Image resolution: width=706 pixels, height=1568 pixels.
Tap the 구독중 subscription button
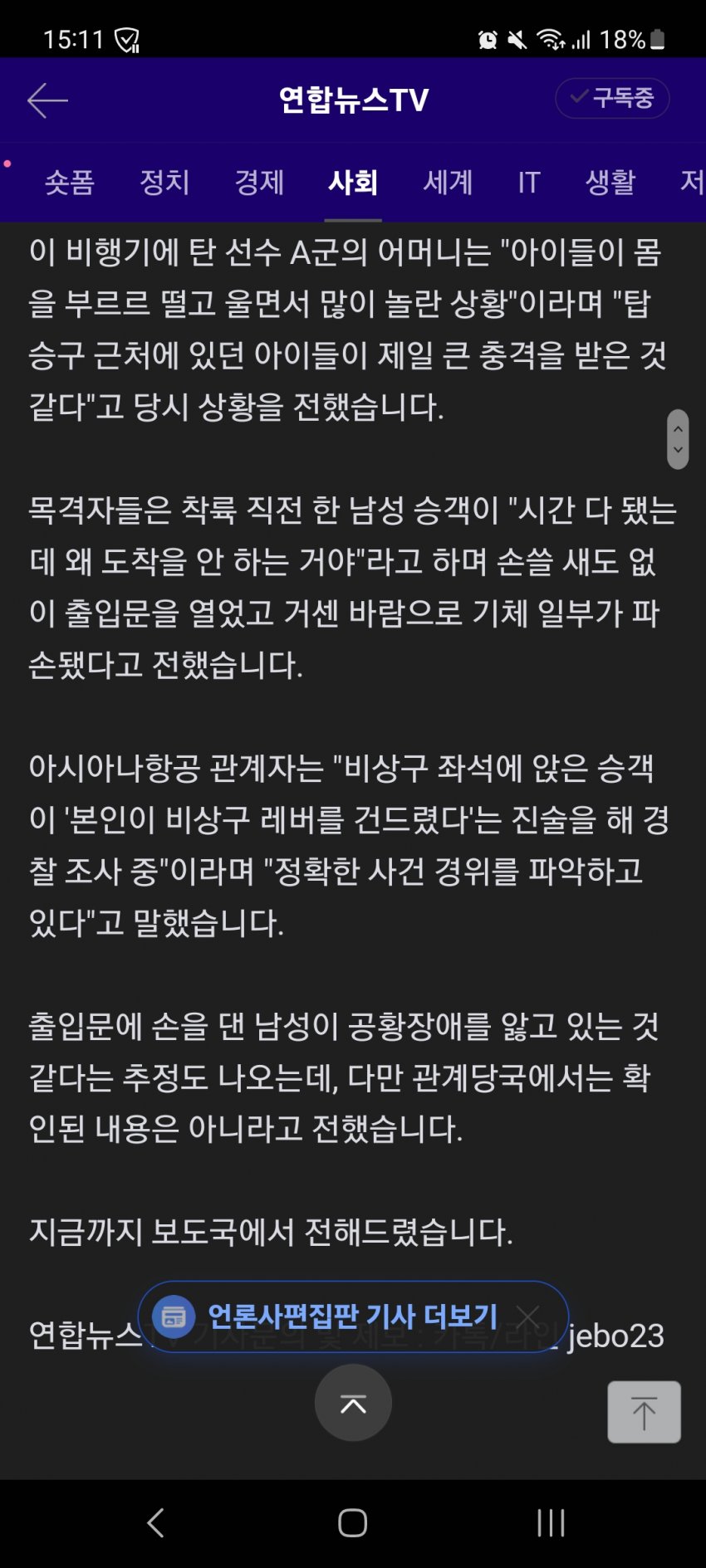pos(612,98)
